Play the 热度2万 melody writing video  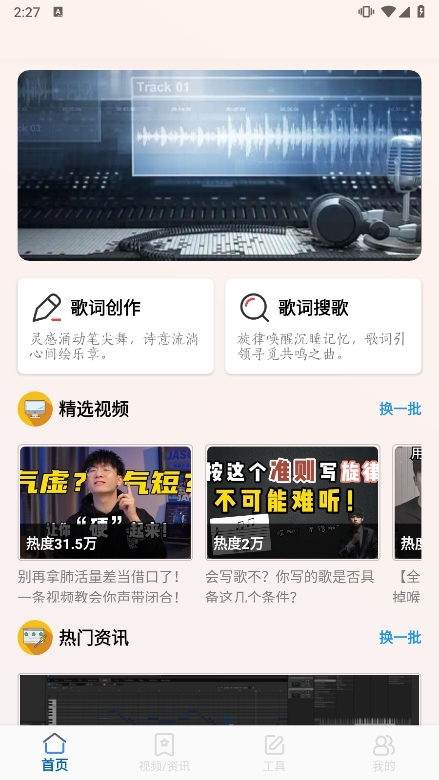coord(292,502)
